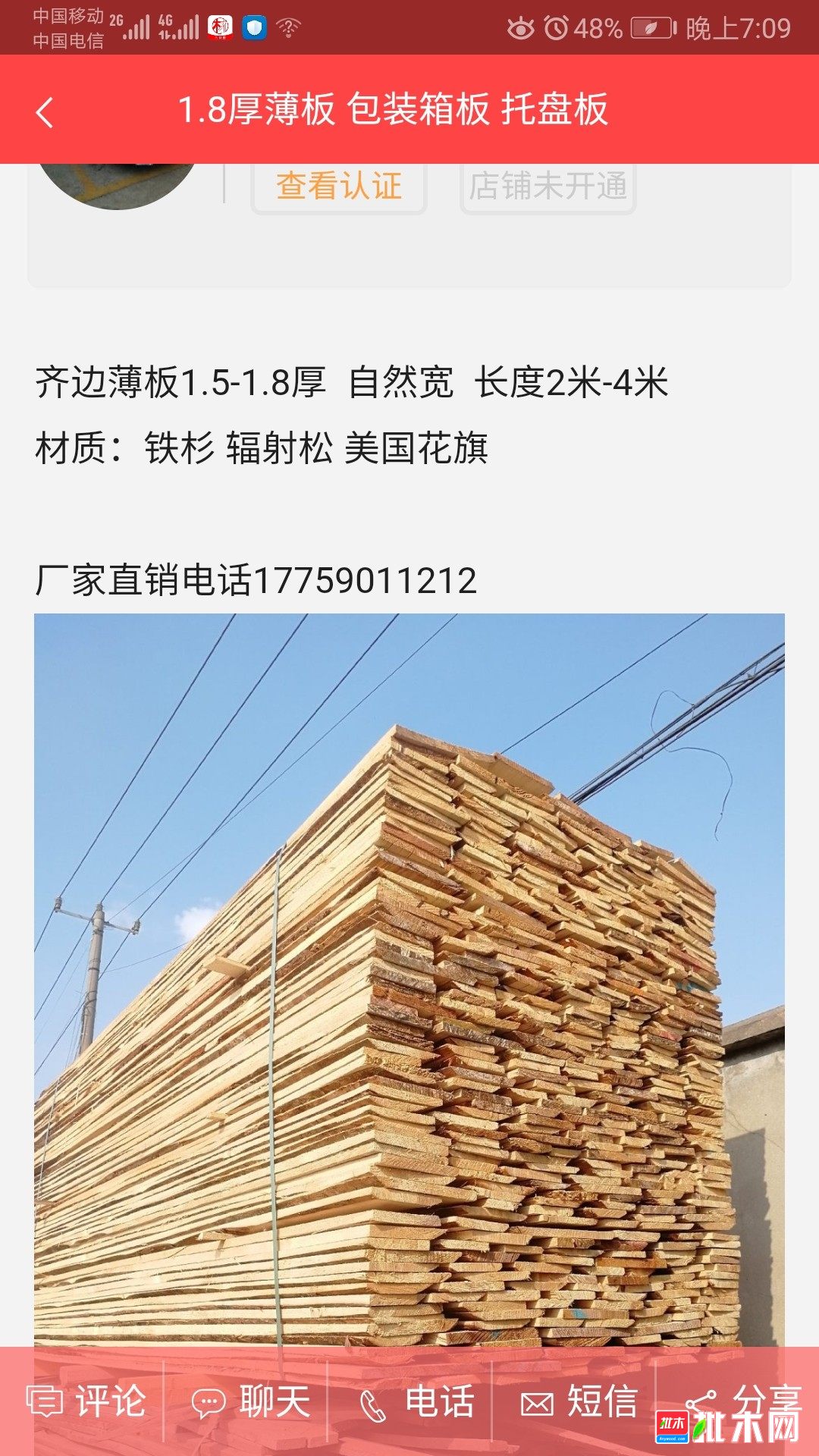The height and width of the screenshot is (1456, 819).
Task: Tap the 查看认证 button
Action: click(x=339, y=187)
